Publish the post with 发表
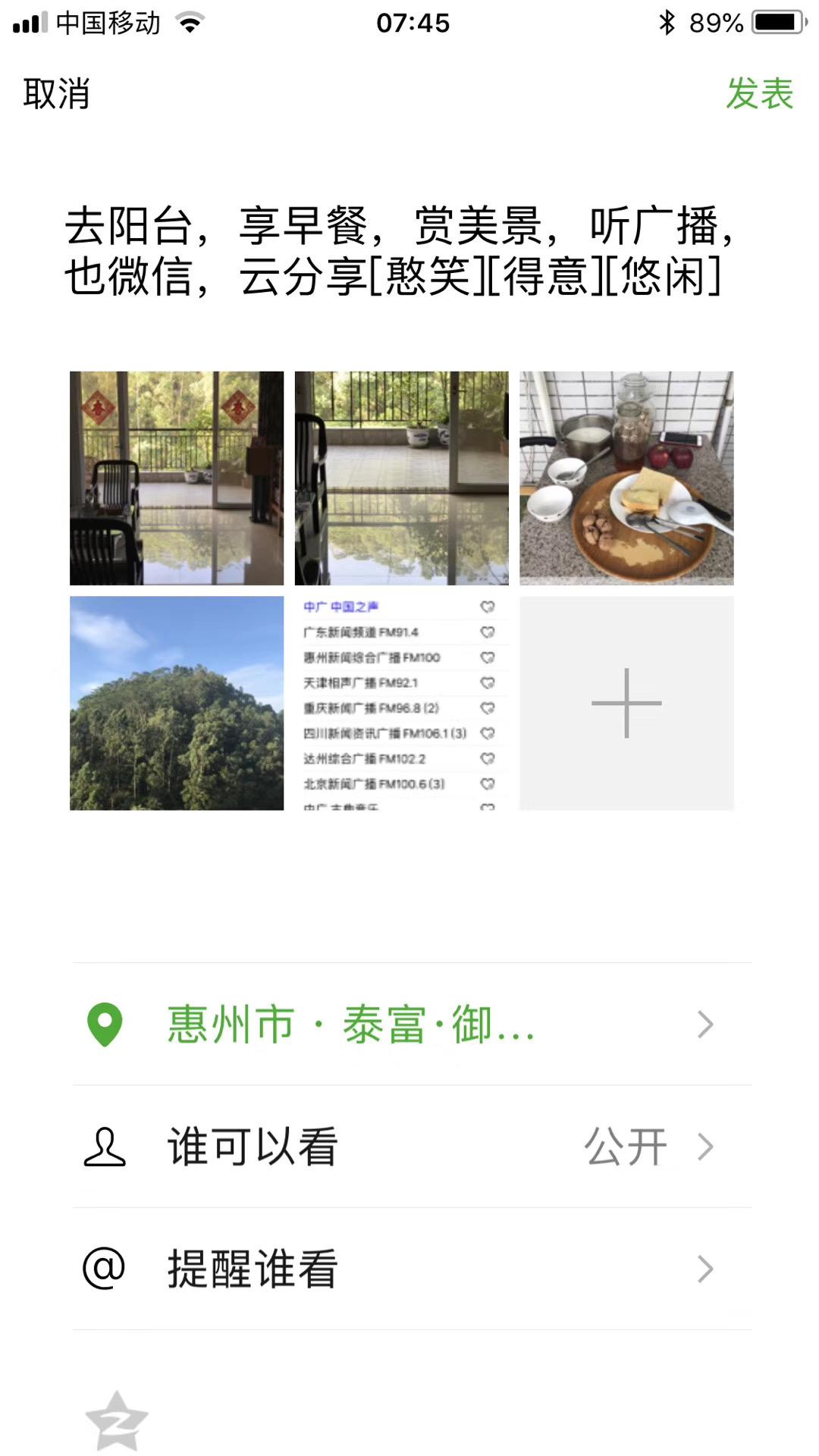 click(759, 94)
